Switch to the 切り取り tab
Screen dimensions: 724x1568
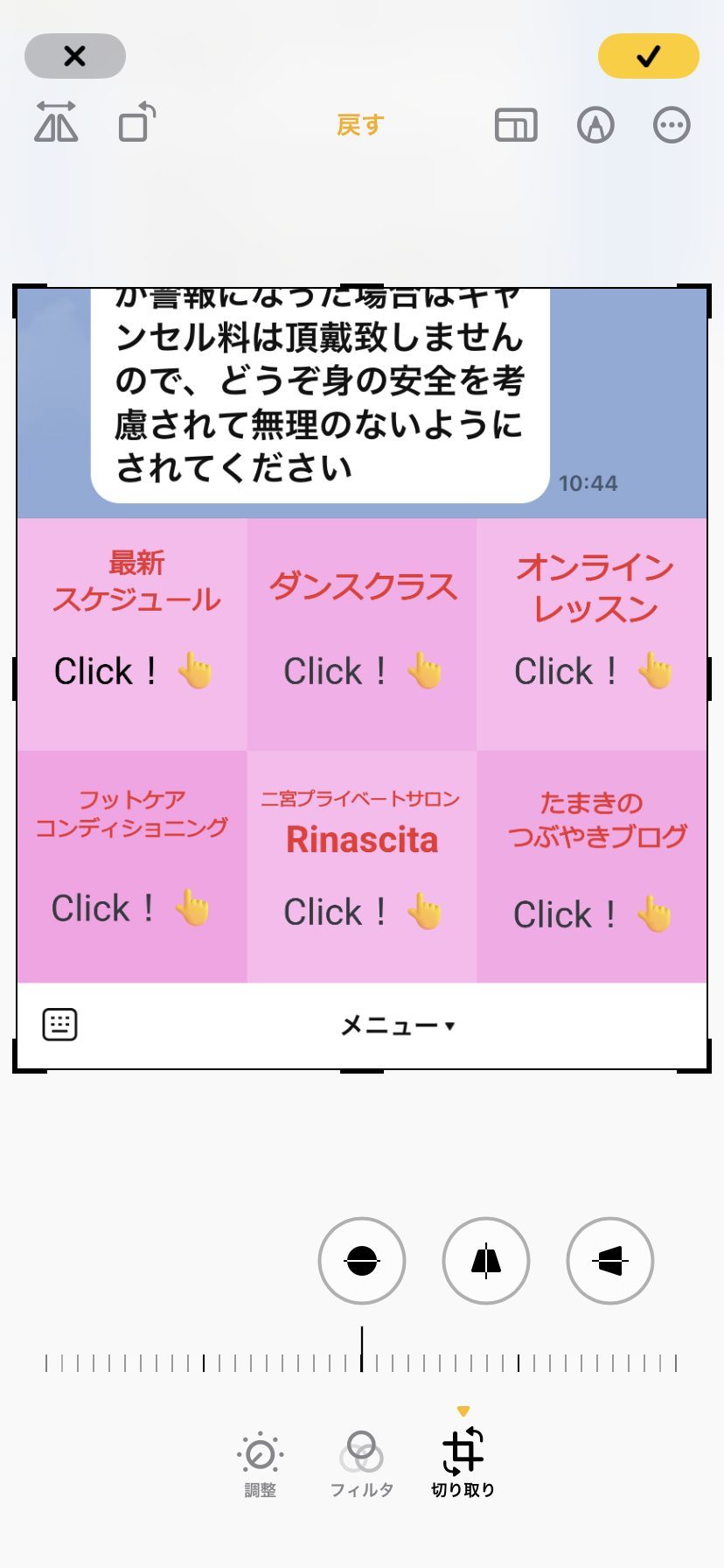(463, 1462)
